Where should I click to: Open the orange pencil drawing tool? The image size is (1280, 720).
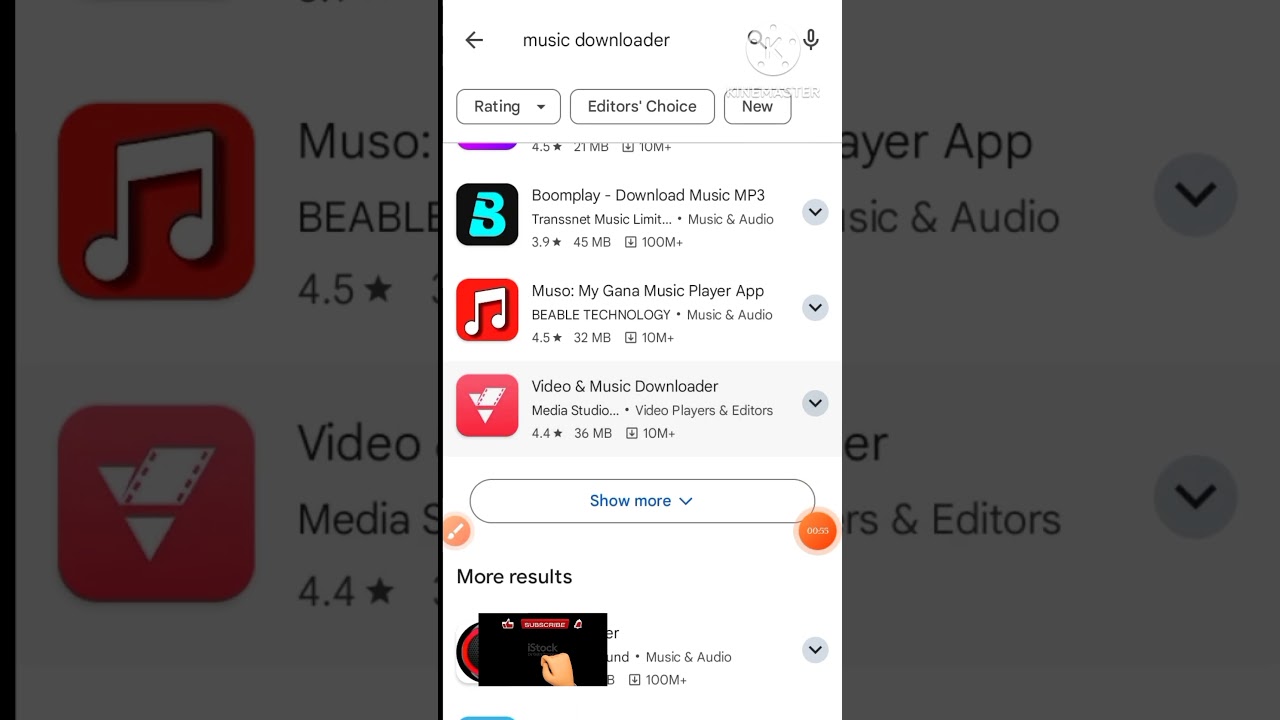click(x=456, y=531)
